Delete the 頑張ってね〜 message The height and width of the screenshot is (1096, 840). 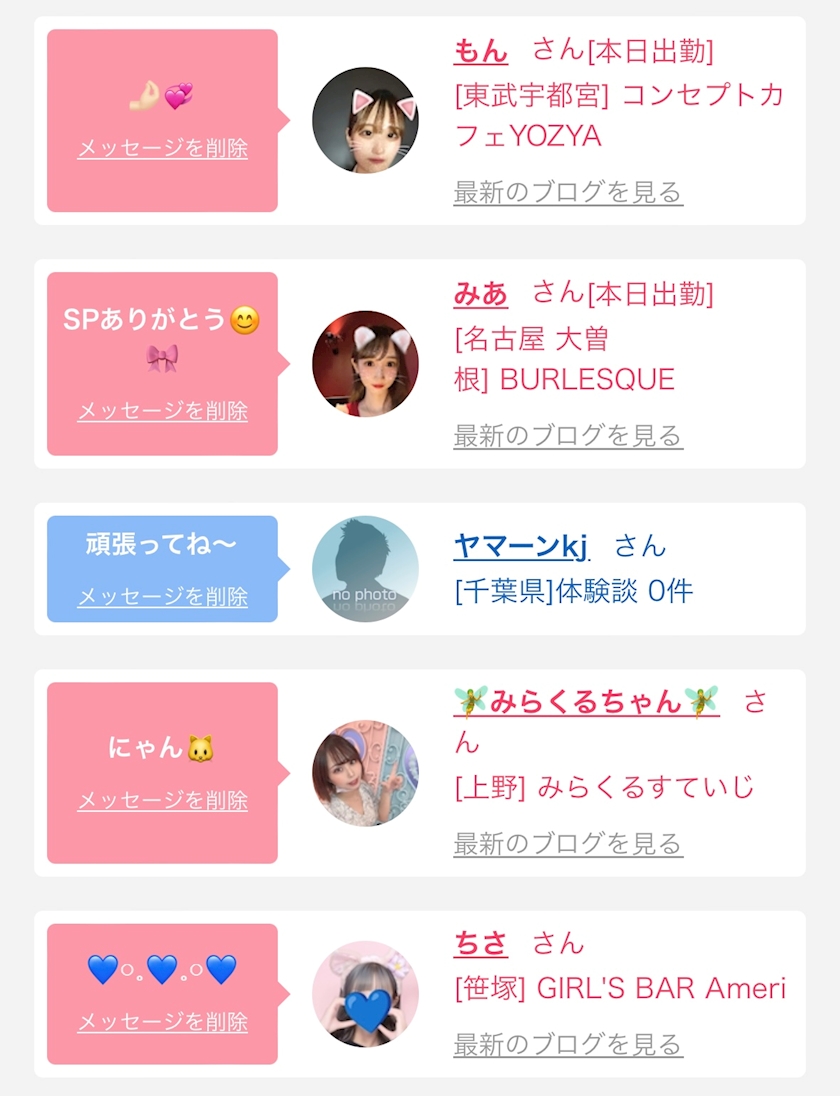(x=162, y=596)
